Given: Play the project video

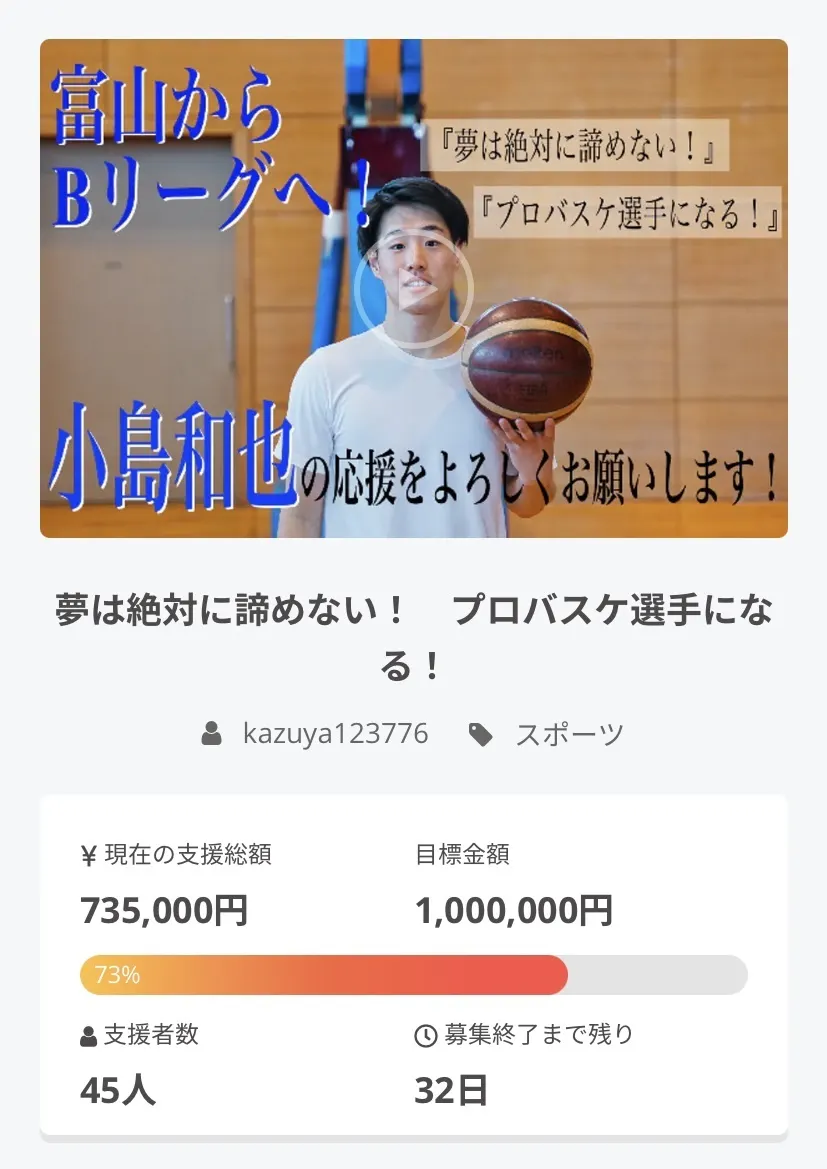Looking at the screenshot, I should click(413, 289).
